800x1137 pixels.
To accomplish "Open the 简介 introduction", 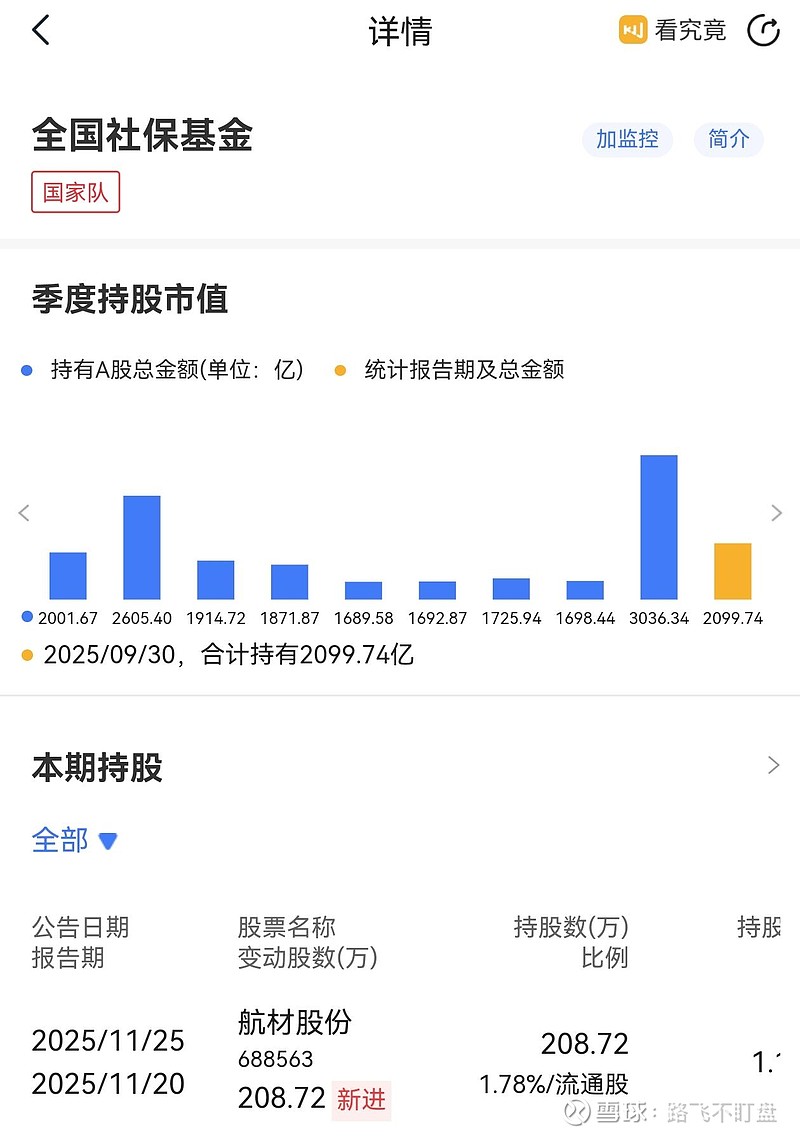I will pos(728,139).
